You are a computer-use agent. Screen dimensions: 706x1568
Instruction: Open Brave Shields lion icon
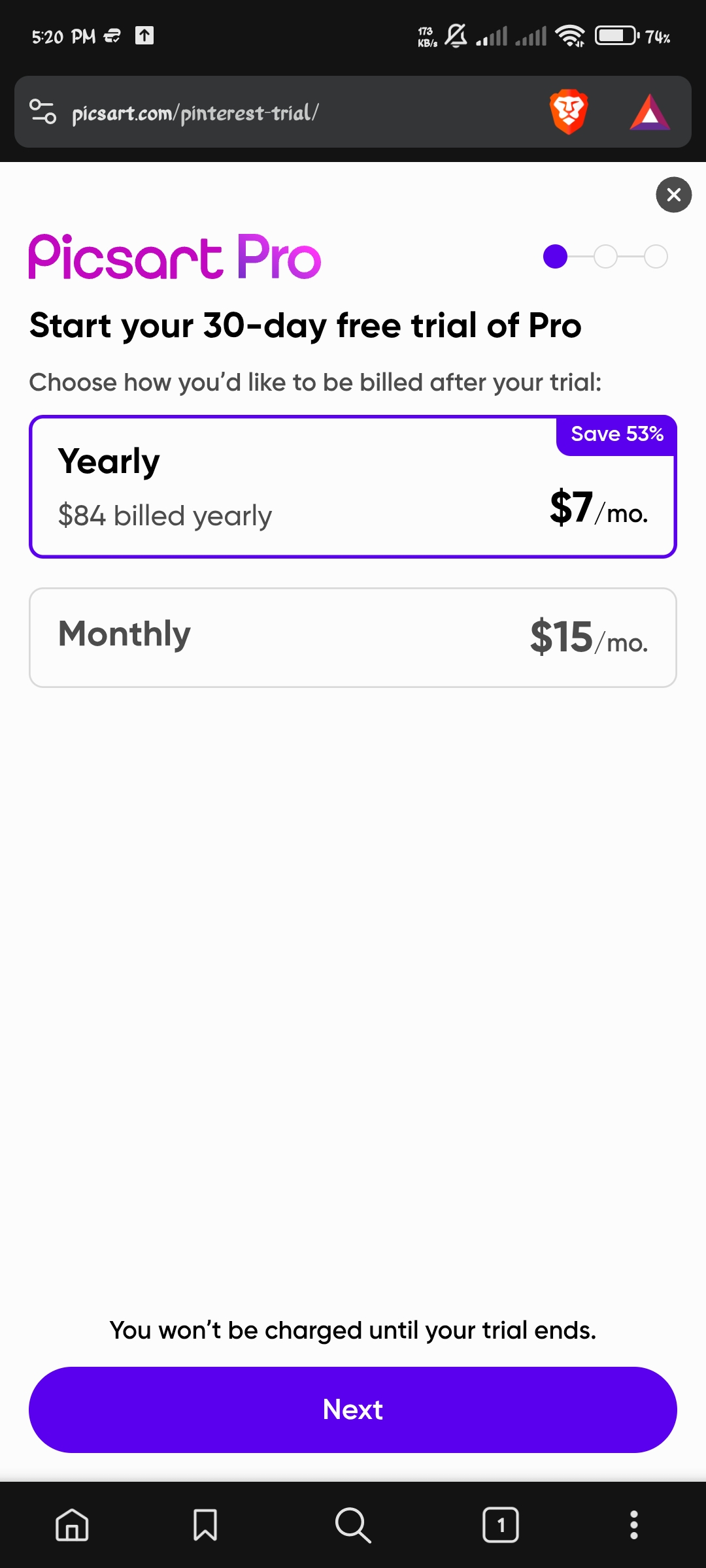[569, 112]
